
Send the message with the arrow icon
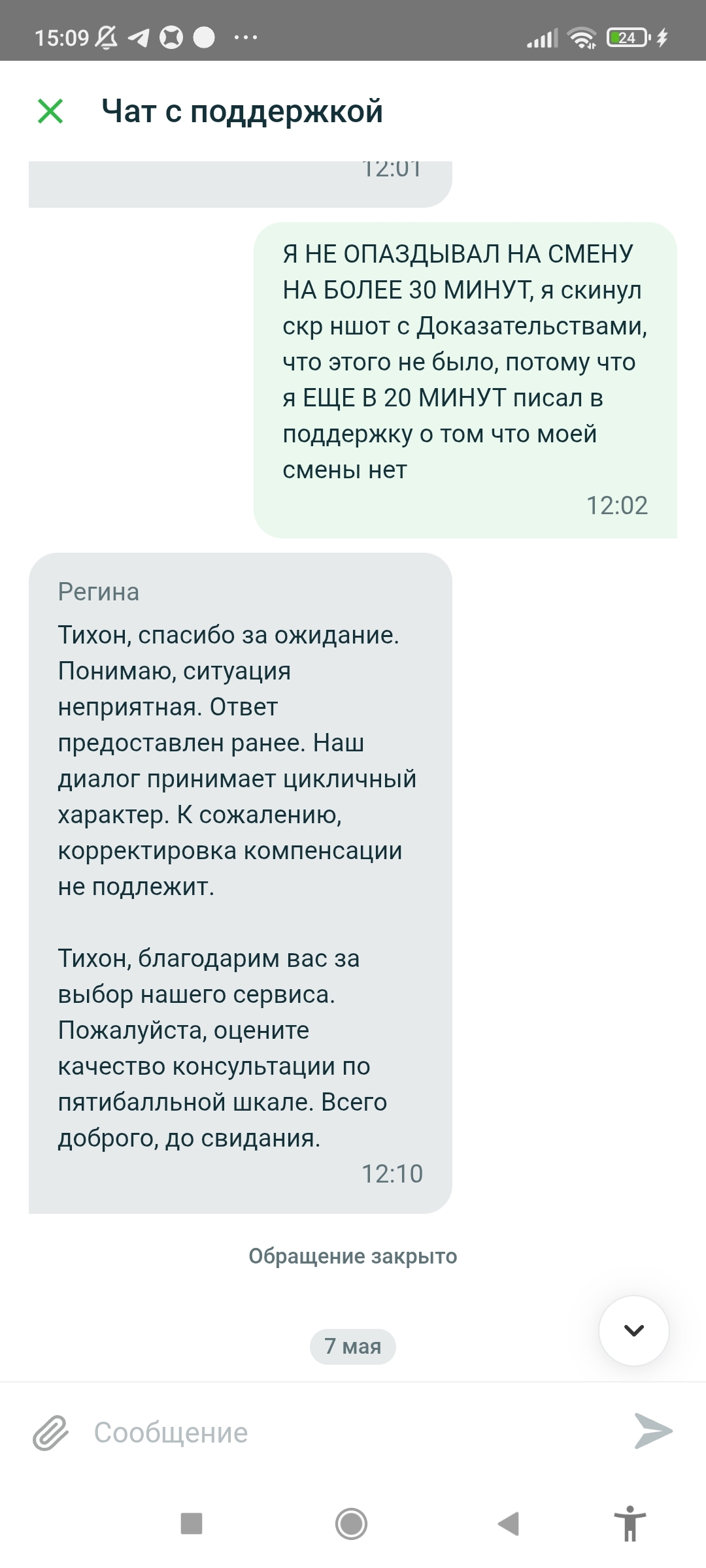point(653,1431)
